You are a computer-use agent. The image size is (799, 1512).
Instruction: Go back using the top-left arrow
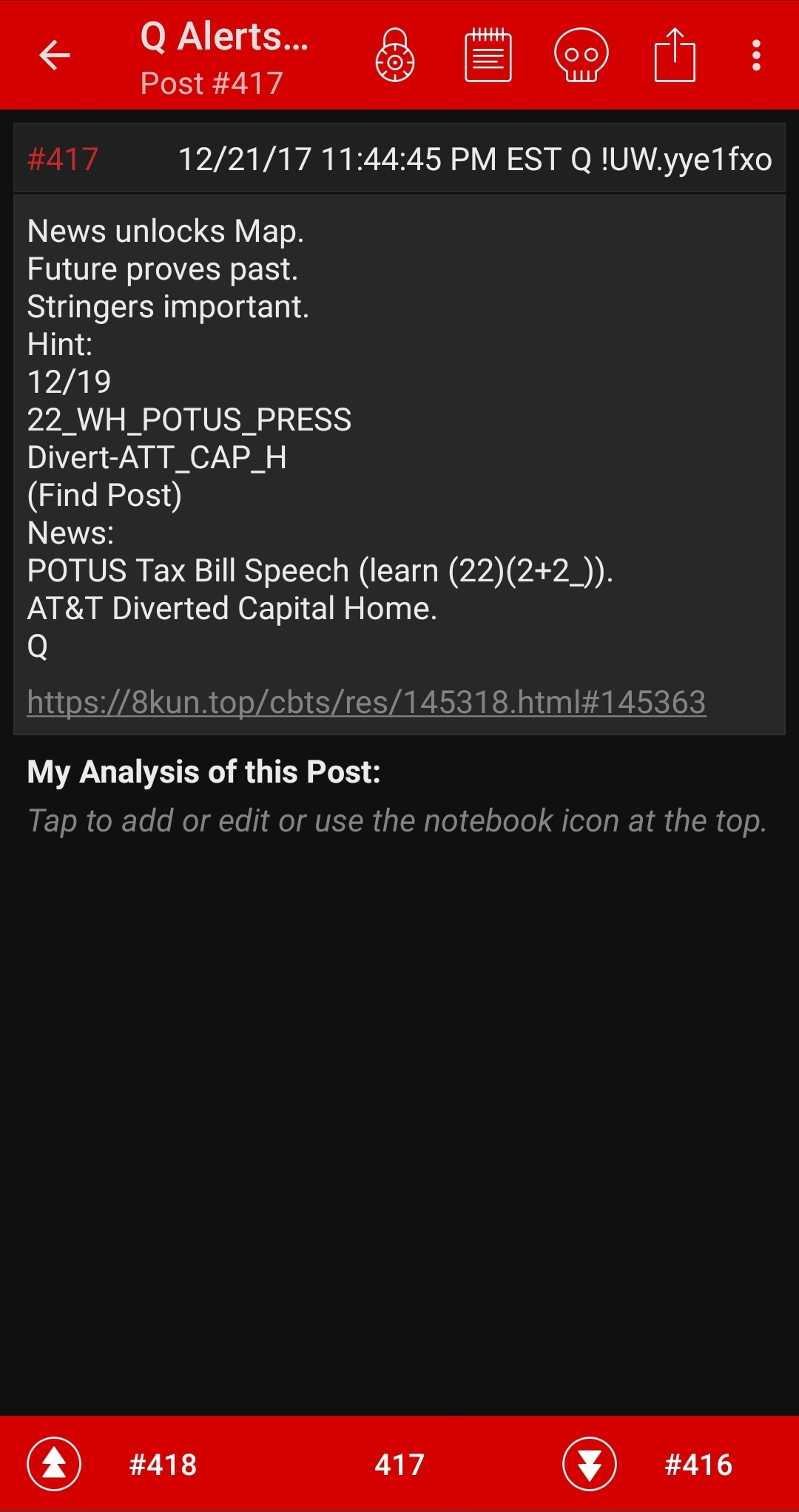pos(55,55)
